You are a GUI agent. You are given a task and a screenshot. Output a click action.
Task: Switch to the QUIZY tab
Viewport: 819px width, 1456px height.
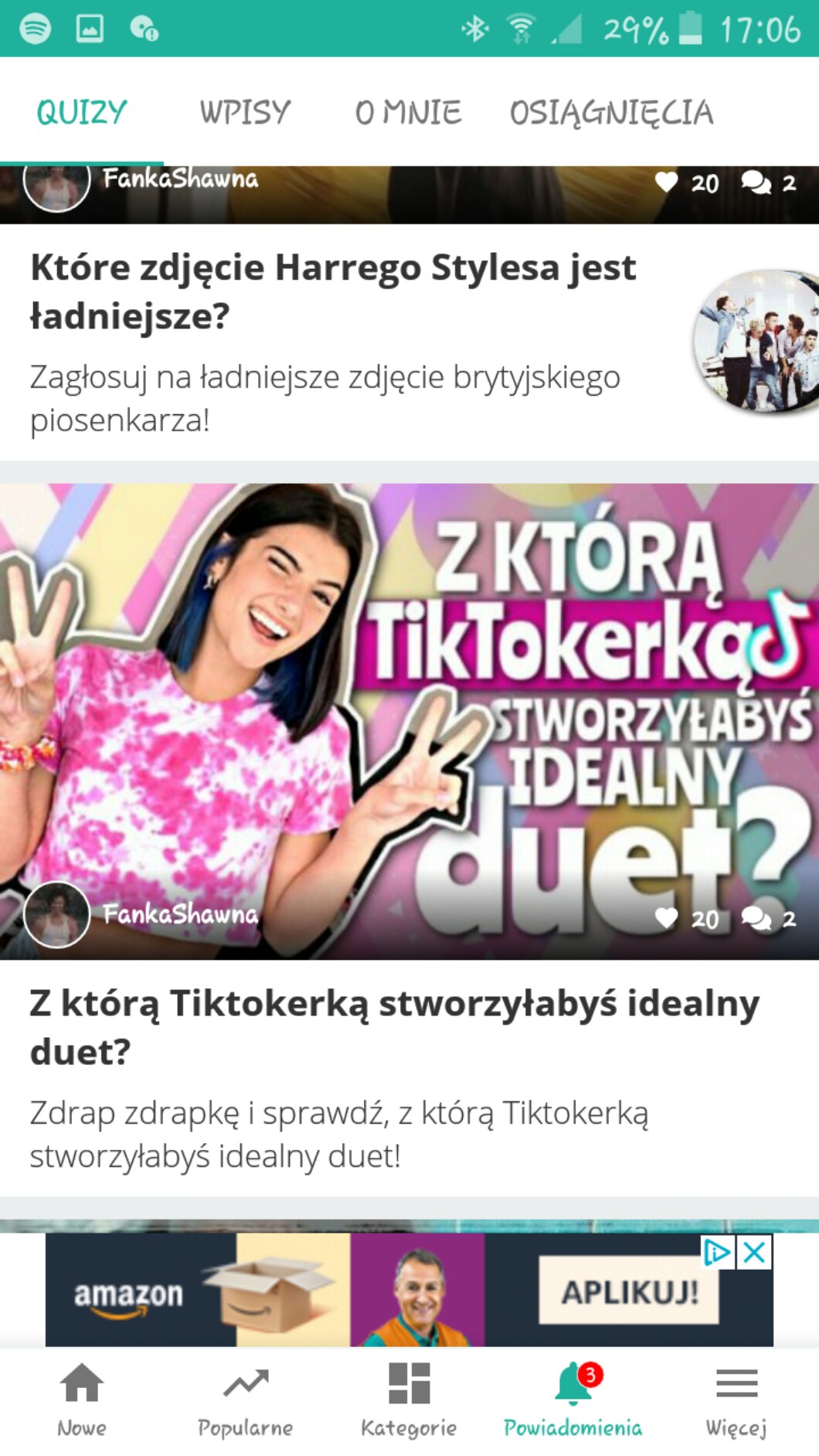[82, 113]
